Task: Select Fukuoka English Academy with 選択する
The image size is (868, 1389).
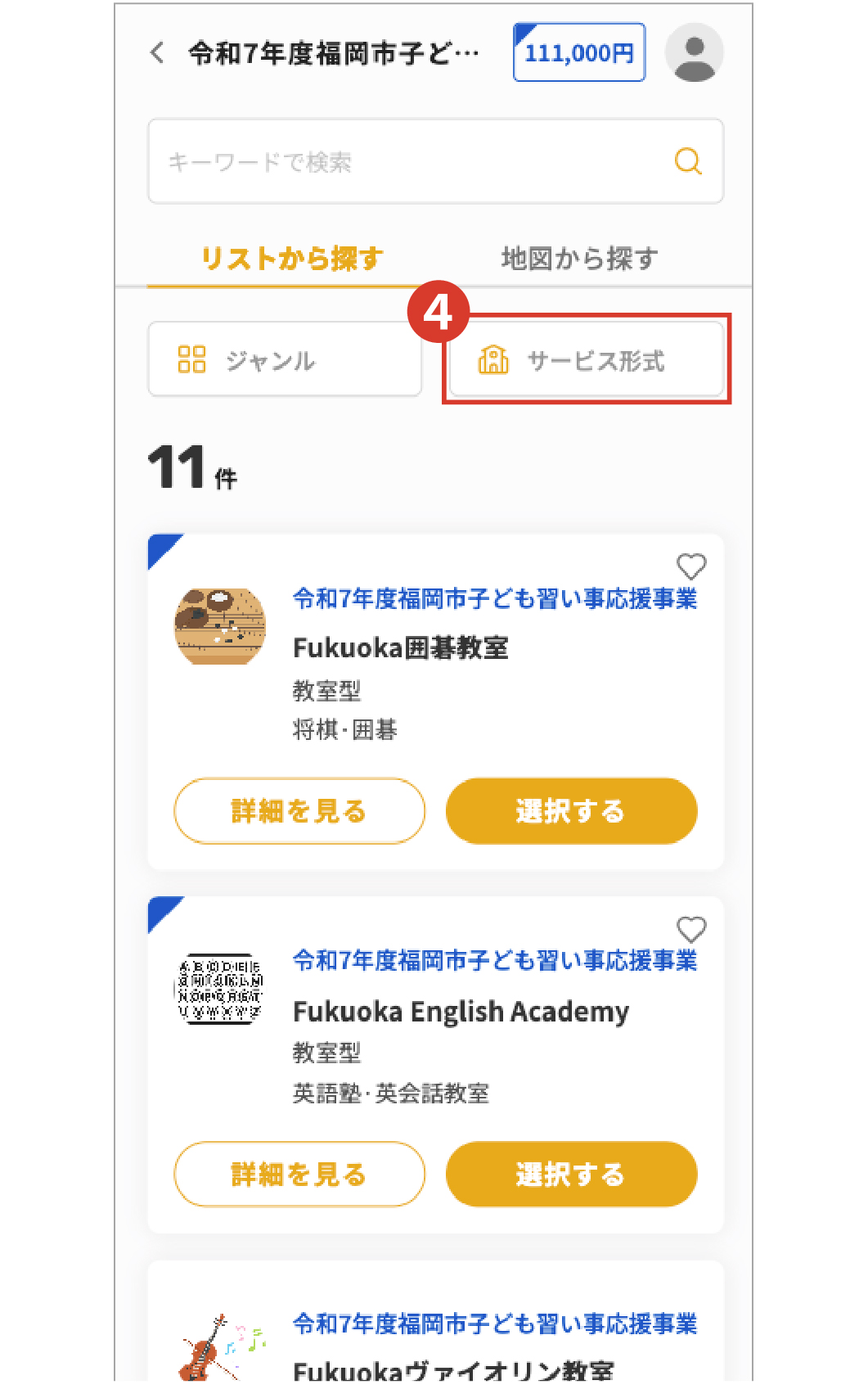Action: point(571,1175)
